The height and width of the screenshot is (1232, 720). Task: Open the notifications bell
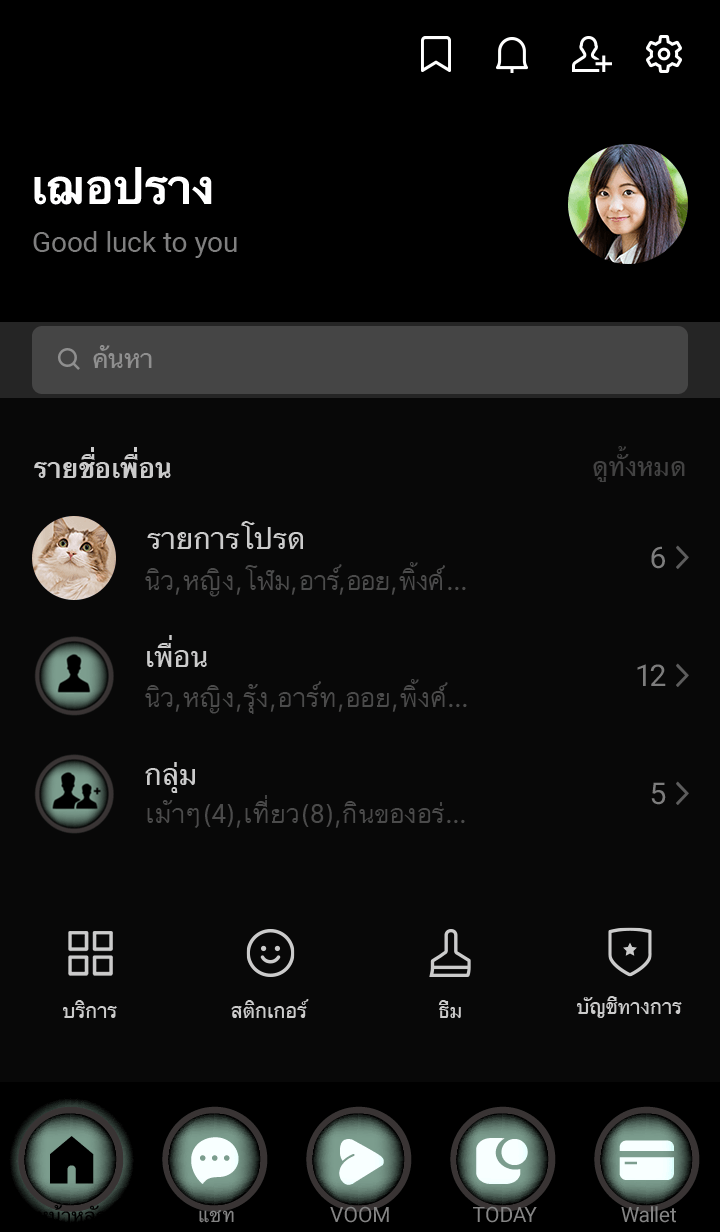click(x=512, y=55)
